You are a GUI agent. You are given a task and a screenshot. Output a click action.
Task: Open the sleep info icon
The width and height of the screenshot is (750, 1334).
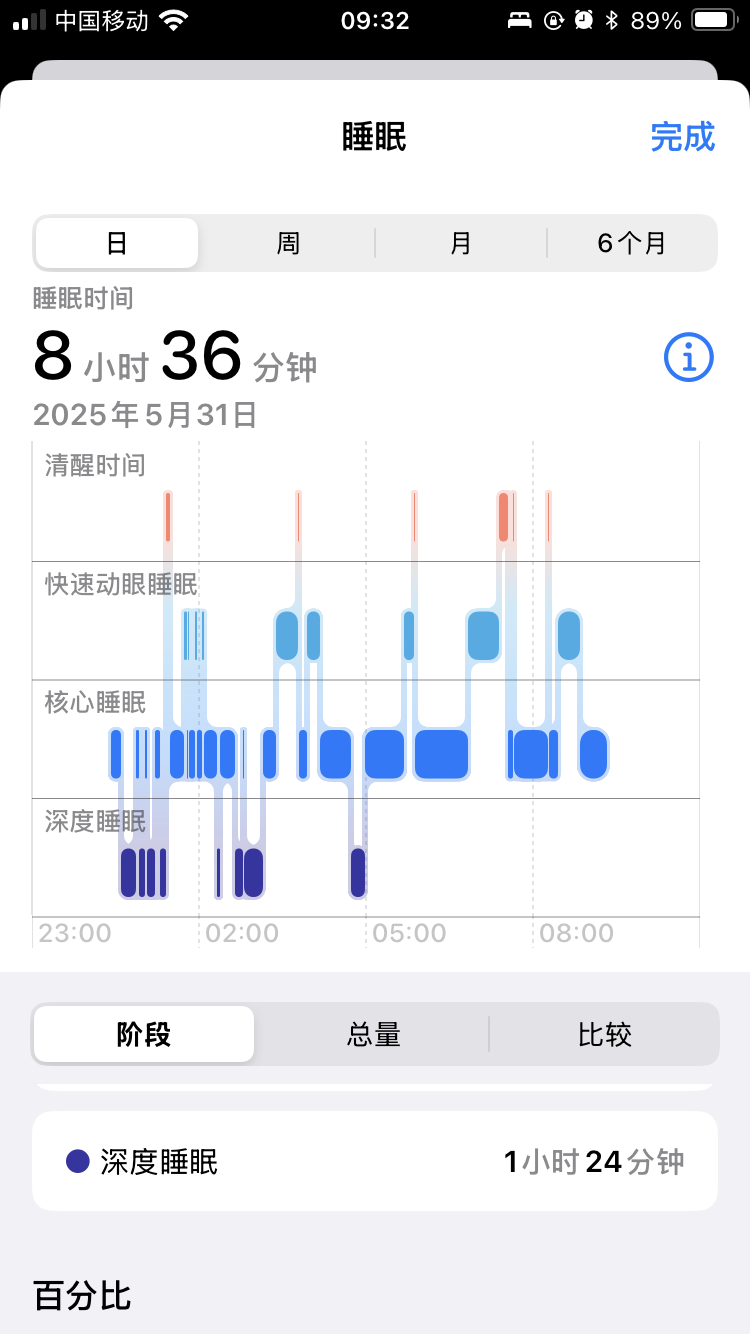pos(689,356)
